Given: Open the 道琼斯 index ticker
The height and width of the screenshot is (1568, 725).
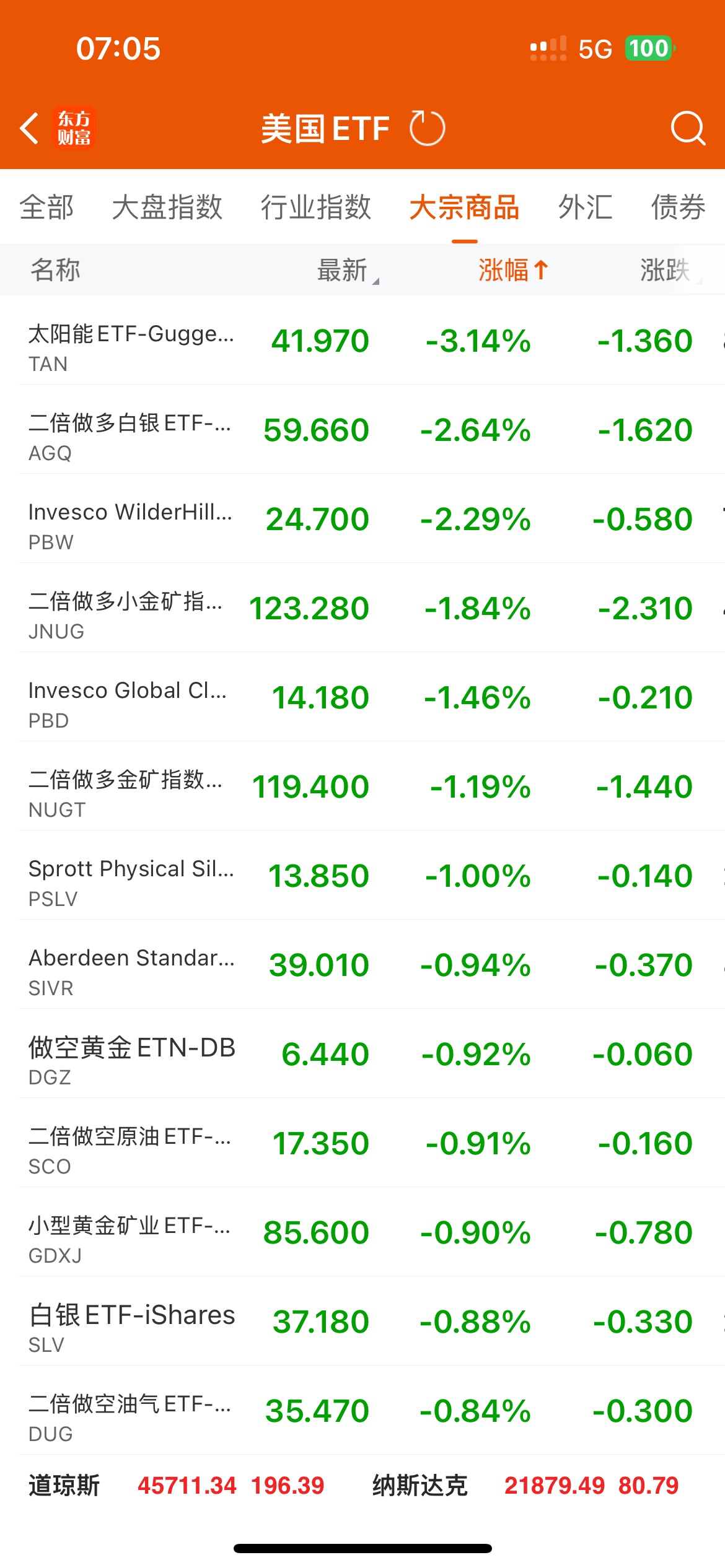Looking at the screenshot, I should [x=177, y=1485].
